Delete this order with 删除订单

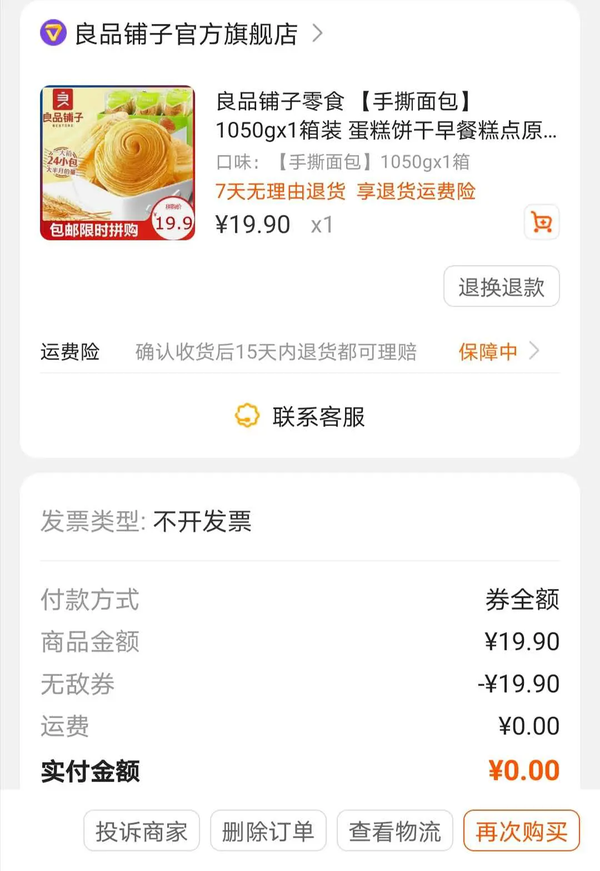point(268,831)
